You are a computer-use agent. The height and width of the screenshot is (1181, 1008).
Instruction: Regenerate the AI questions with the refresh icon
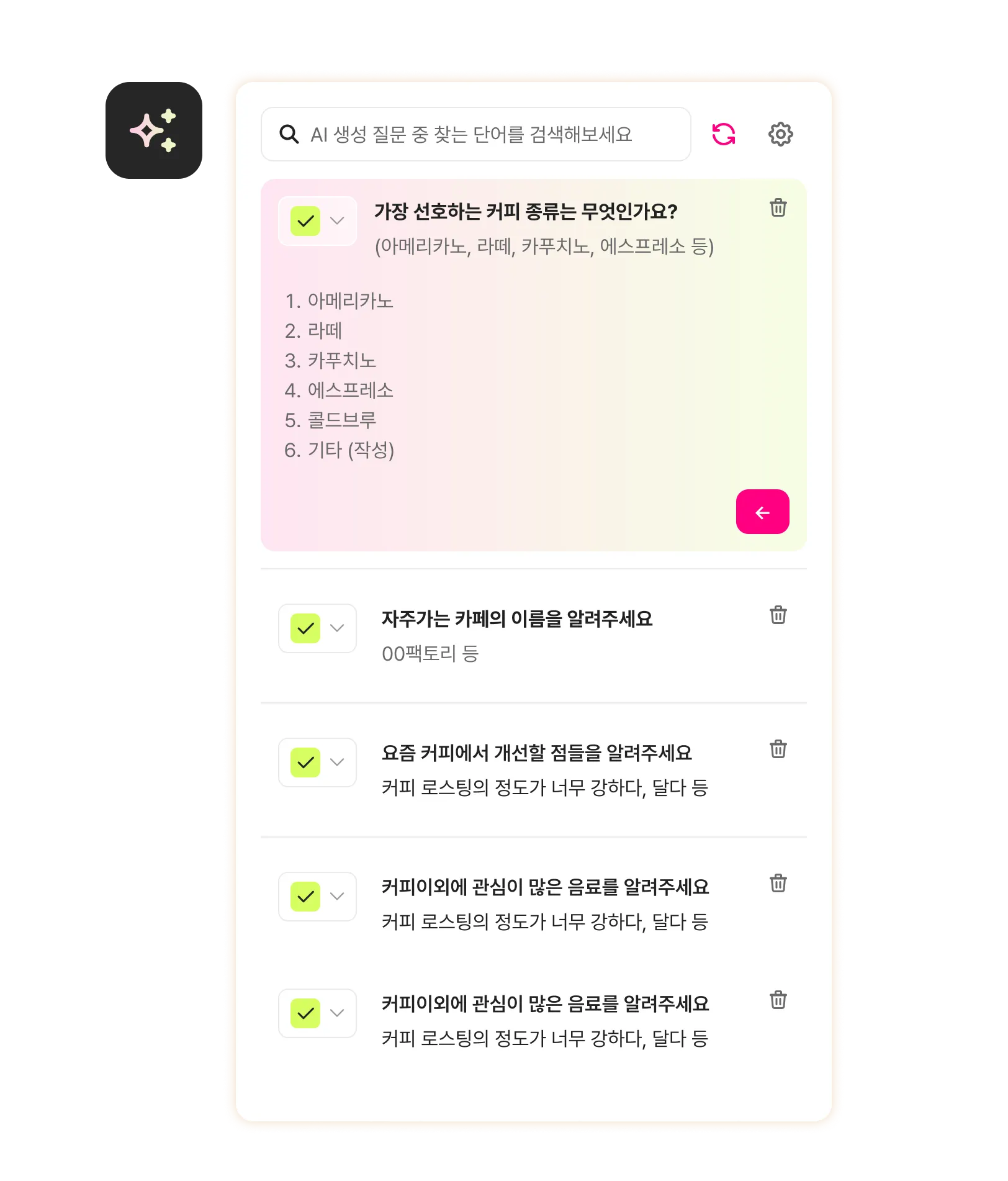point(723,134)
